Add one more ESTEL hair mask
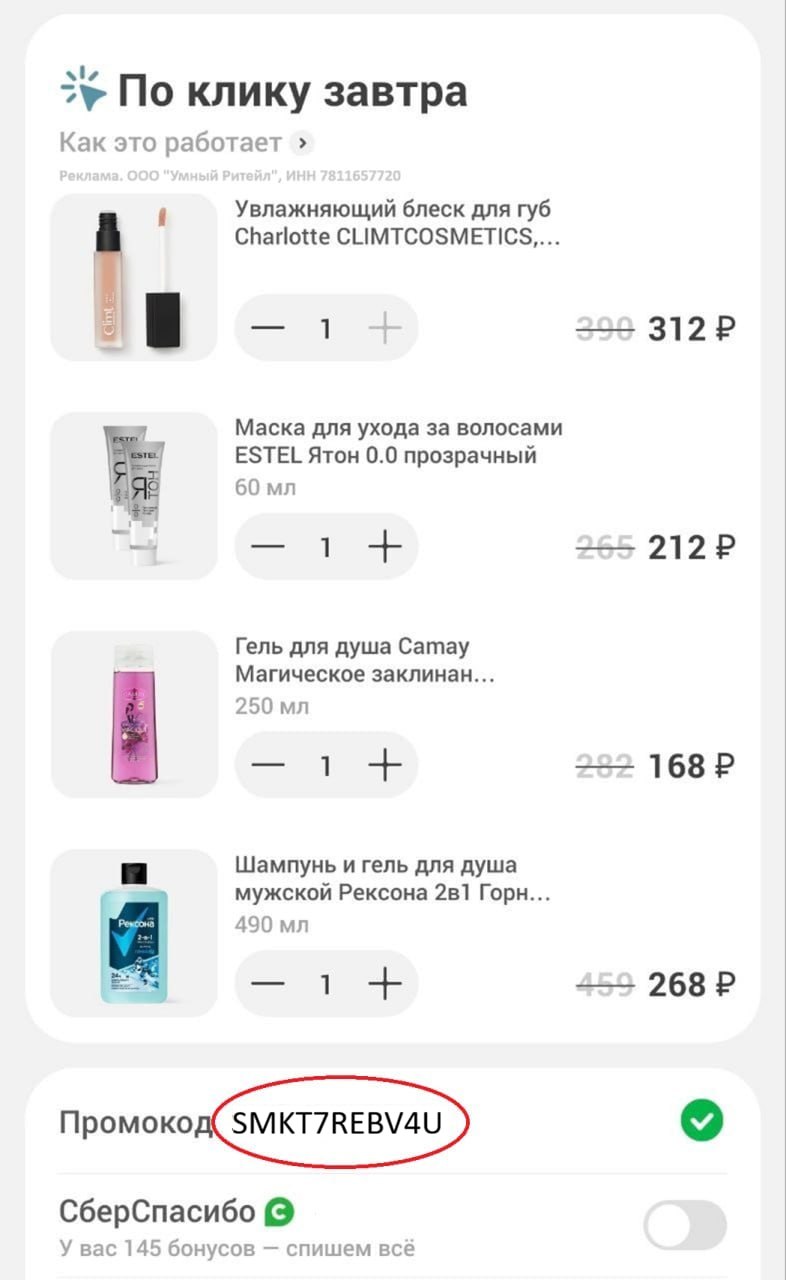Image resolution: width=786 pixels, height=1280 pixels. pos(384,547)
